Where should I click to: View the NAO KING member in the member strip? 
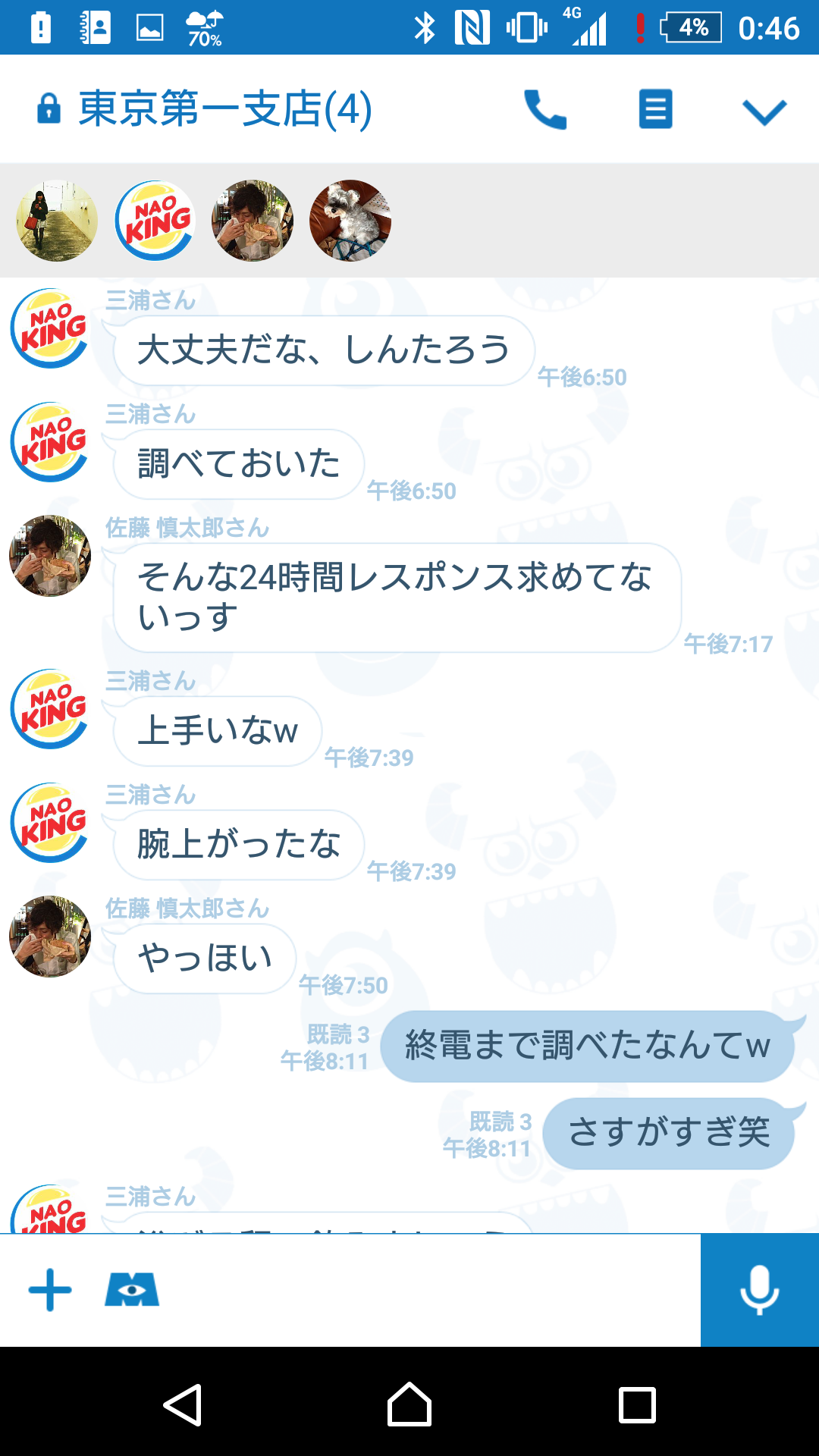coord(155,221)
